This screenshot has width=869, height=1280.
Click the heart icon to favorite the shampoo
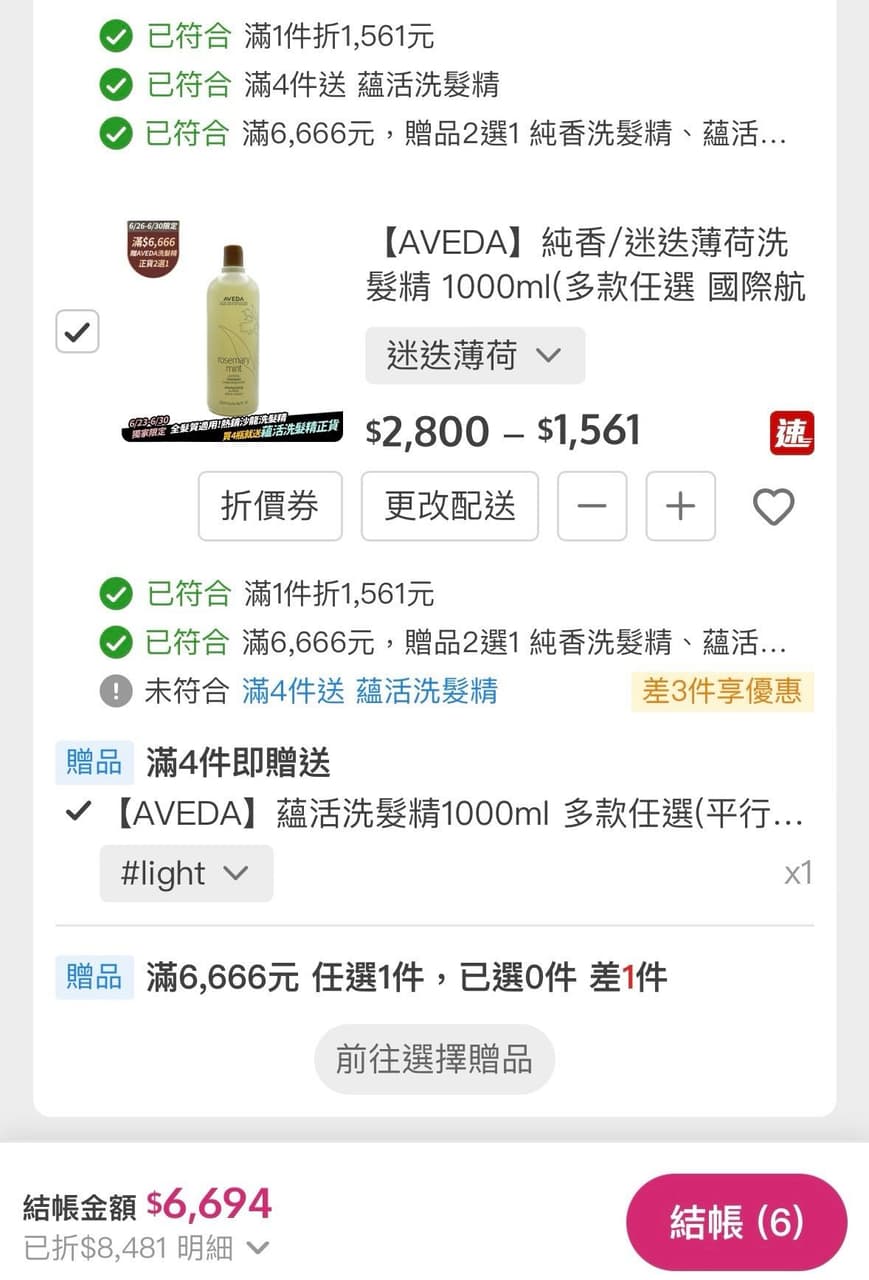[x=774, y=507]
